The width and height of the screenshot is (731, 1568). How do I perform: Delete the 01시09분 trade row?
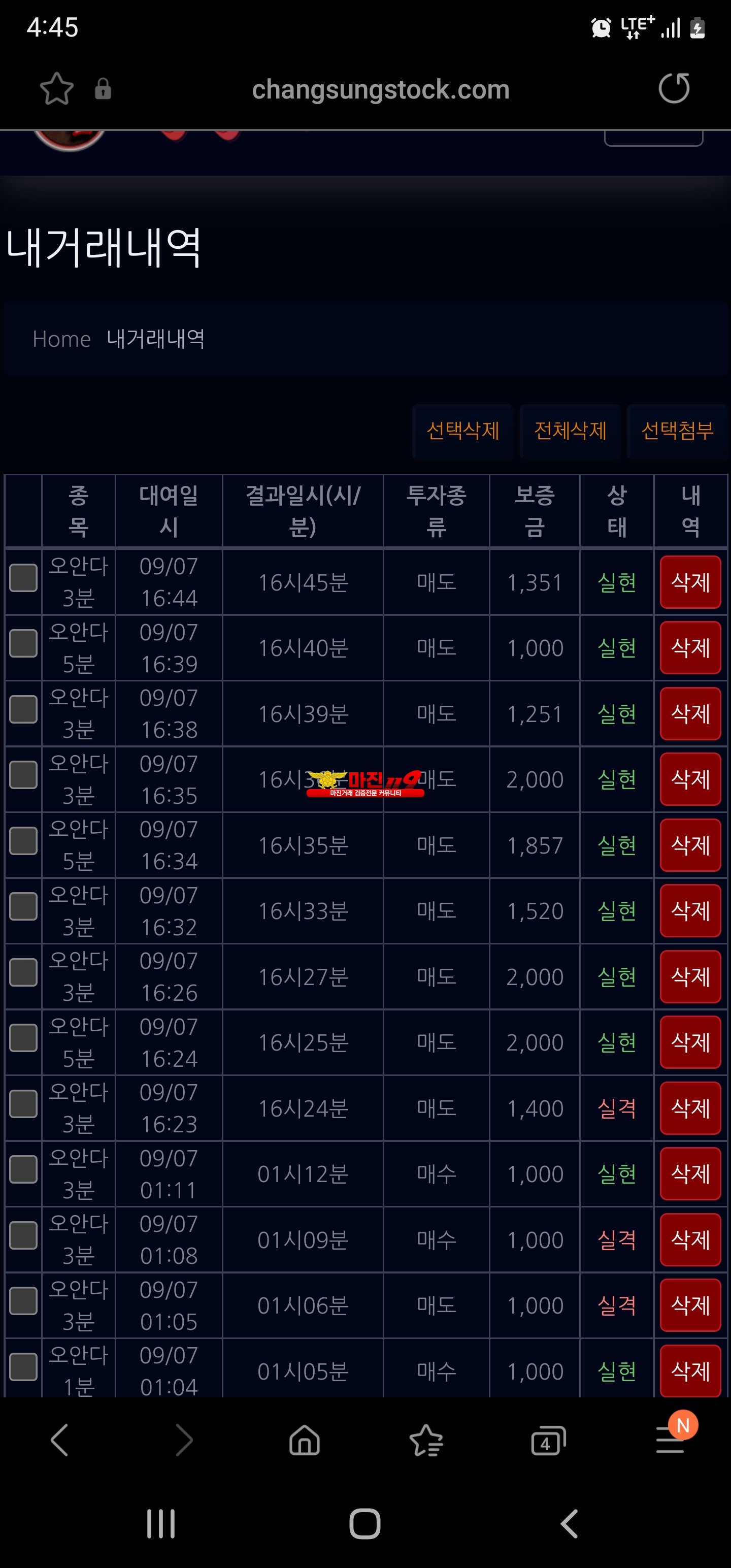(690, 1239)
